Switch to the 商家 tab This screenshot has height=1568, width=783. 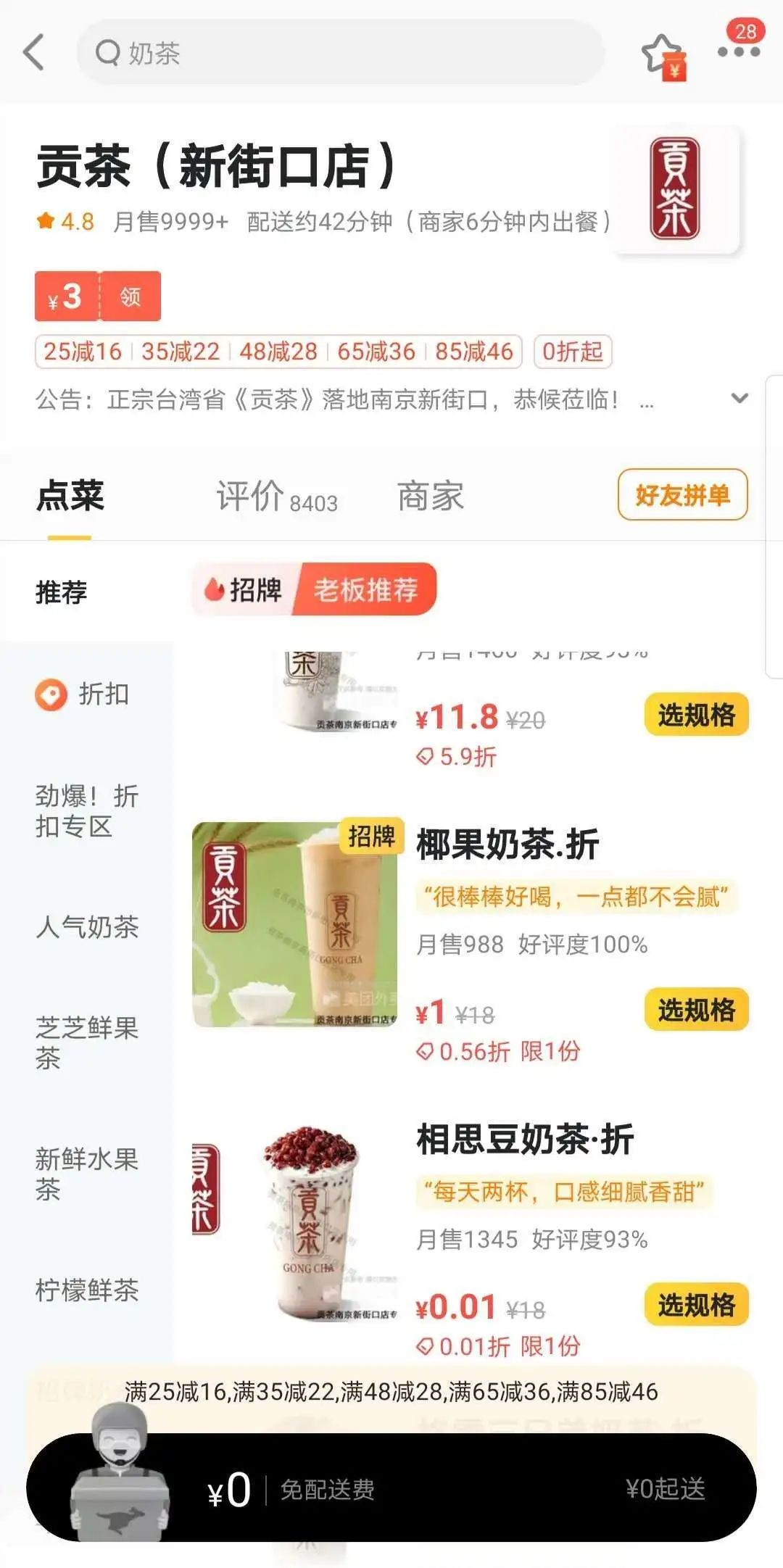(430, 497)
